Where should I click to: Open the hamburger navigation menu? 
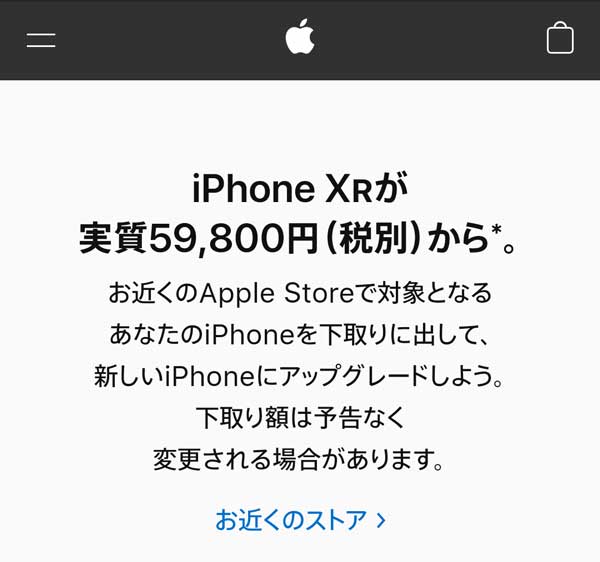[41, 40]
